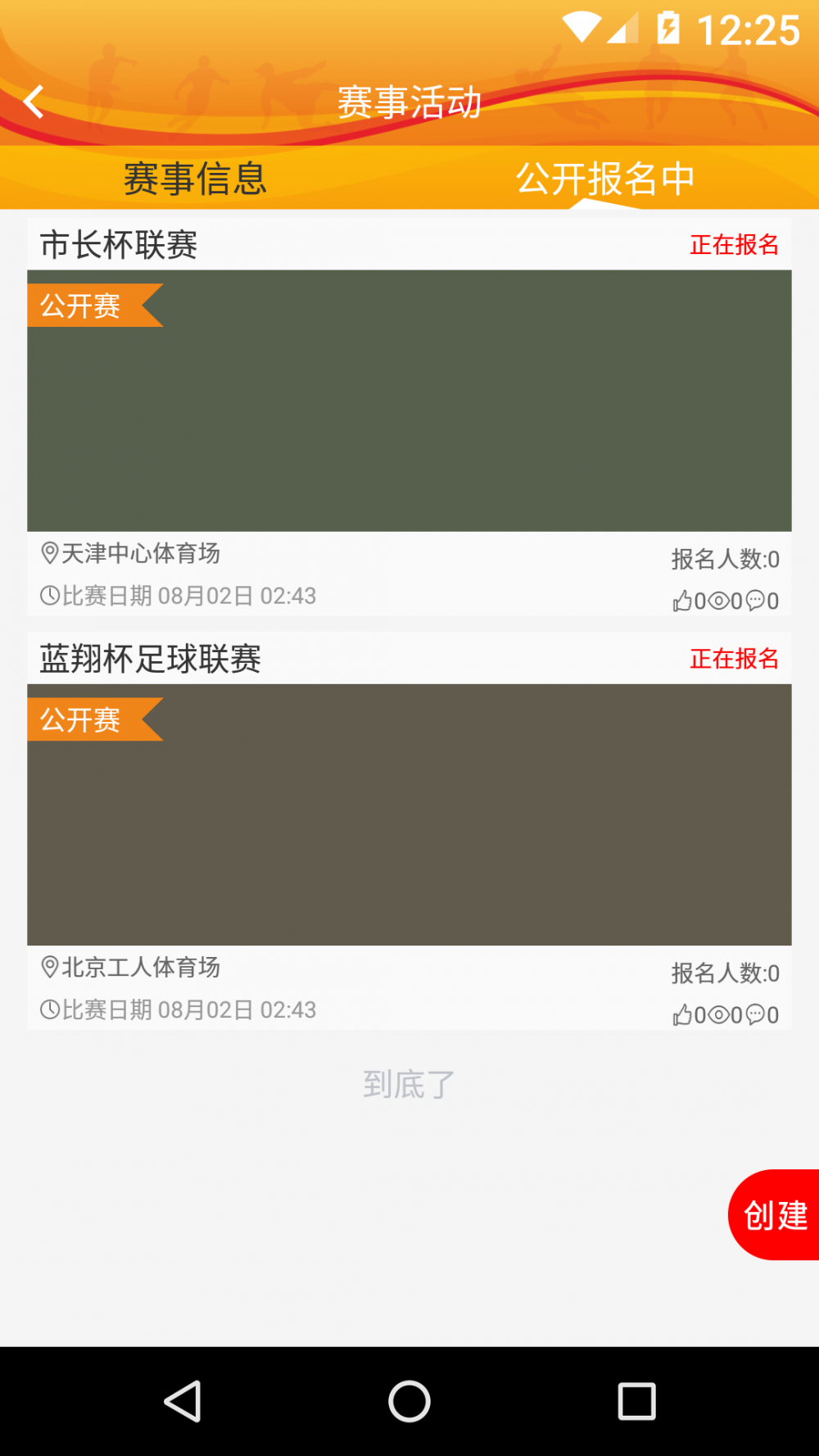819x1456 pixels.
Task: Tap 报名人数:0 on 市长杯联赛 card
Action: [723, 560]
